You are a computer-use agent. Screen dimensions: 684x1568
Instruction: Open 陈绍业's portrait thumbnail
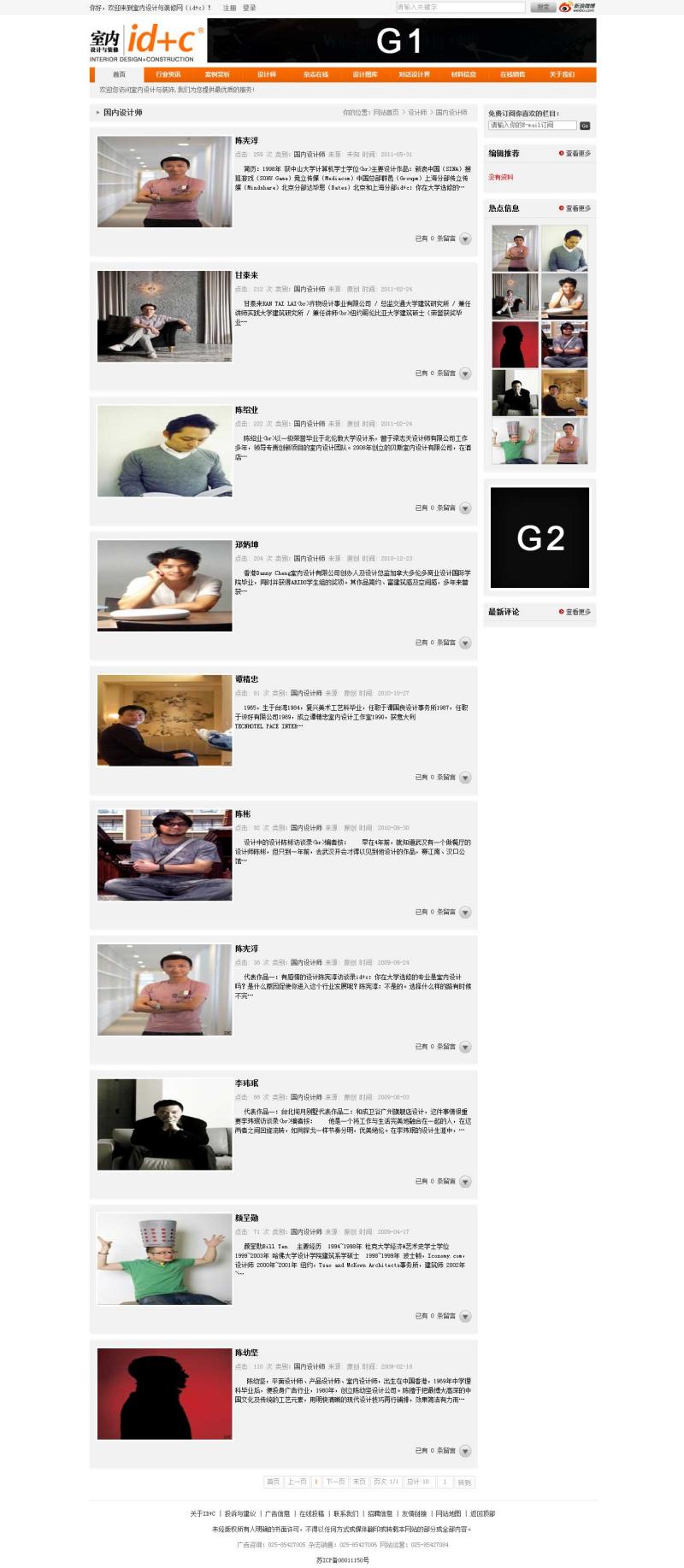pos(164,451)
